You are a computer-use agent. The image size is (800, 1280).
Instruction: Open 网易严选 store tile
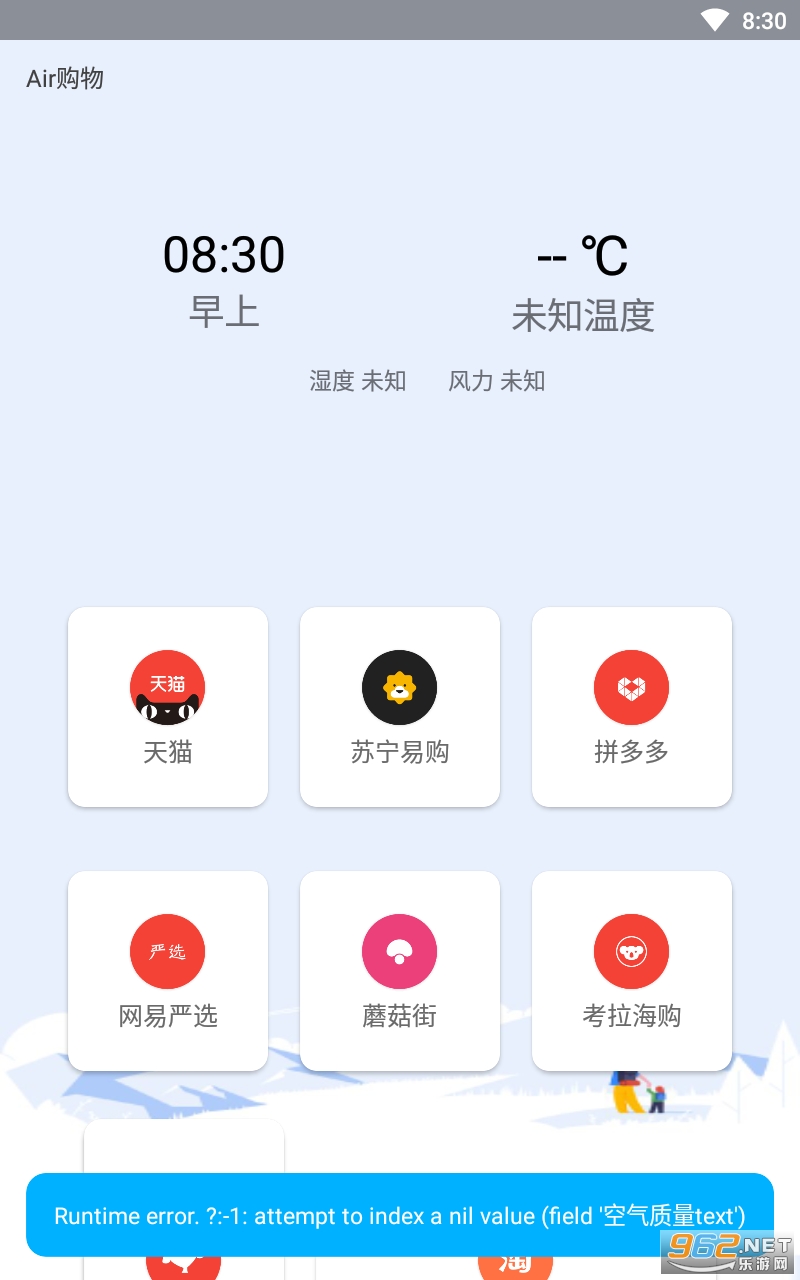click(168, 970)
